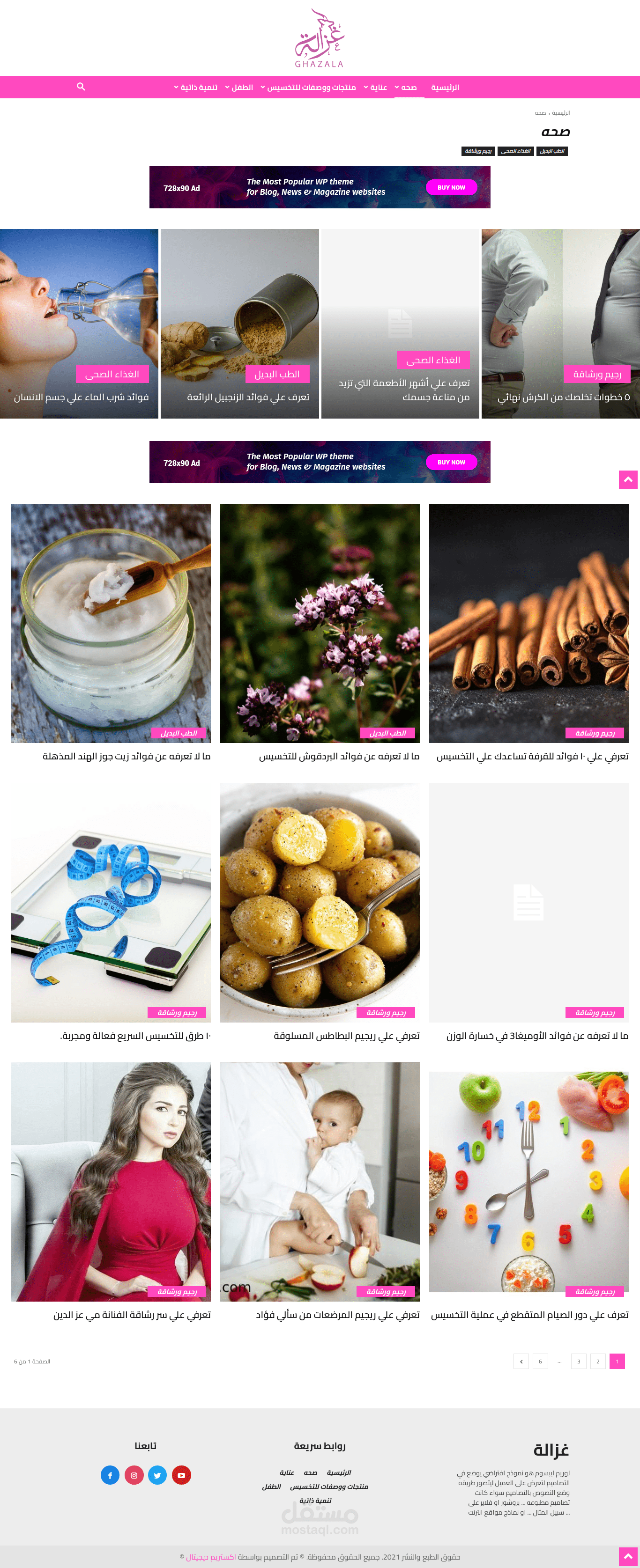Screen dimensions: 640x1568
Task: Open article about الصيام المتقطع
Action: point(529,1315)
